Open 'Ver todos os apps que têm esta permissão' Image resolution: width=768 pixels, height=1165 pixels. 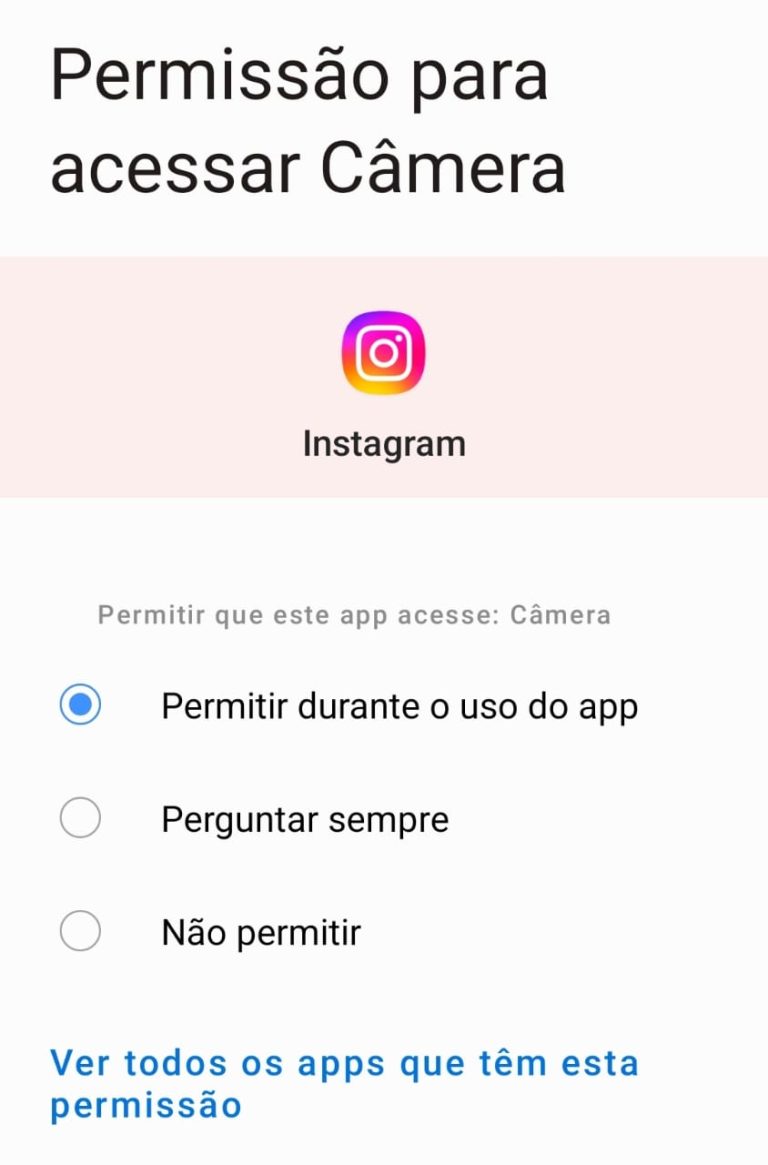coord(345,1083)
